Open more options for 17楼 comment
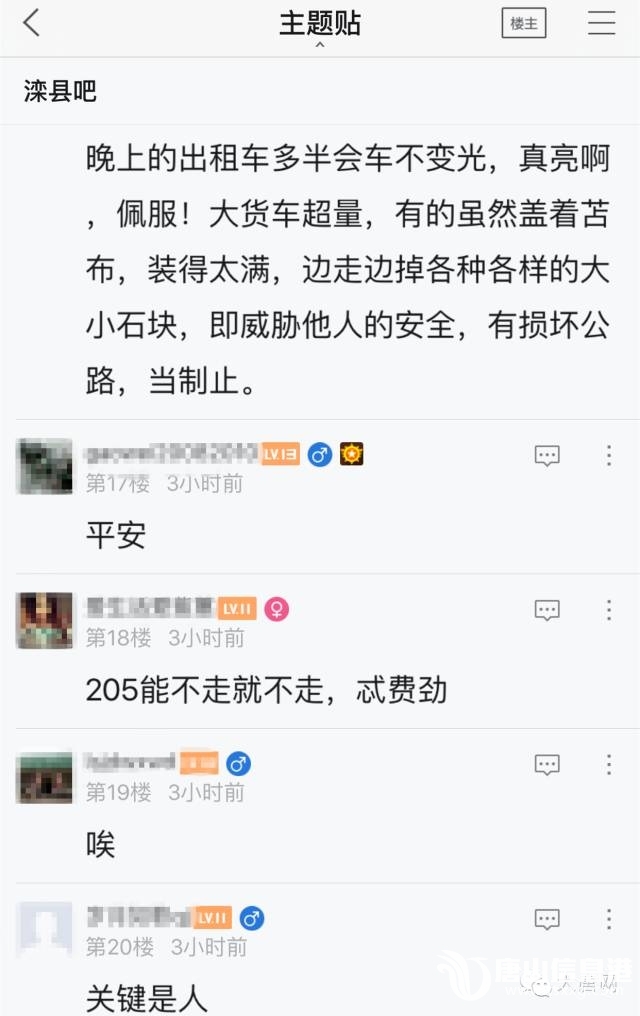Image resolution: width=640 pixels, height=1016 pixels. tap(608, 456)
